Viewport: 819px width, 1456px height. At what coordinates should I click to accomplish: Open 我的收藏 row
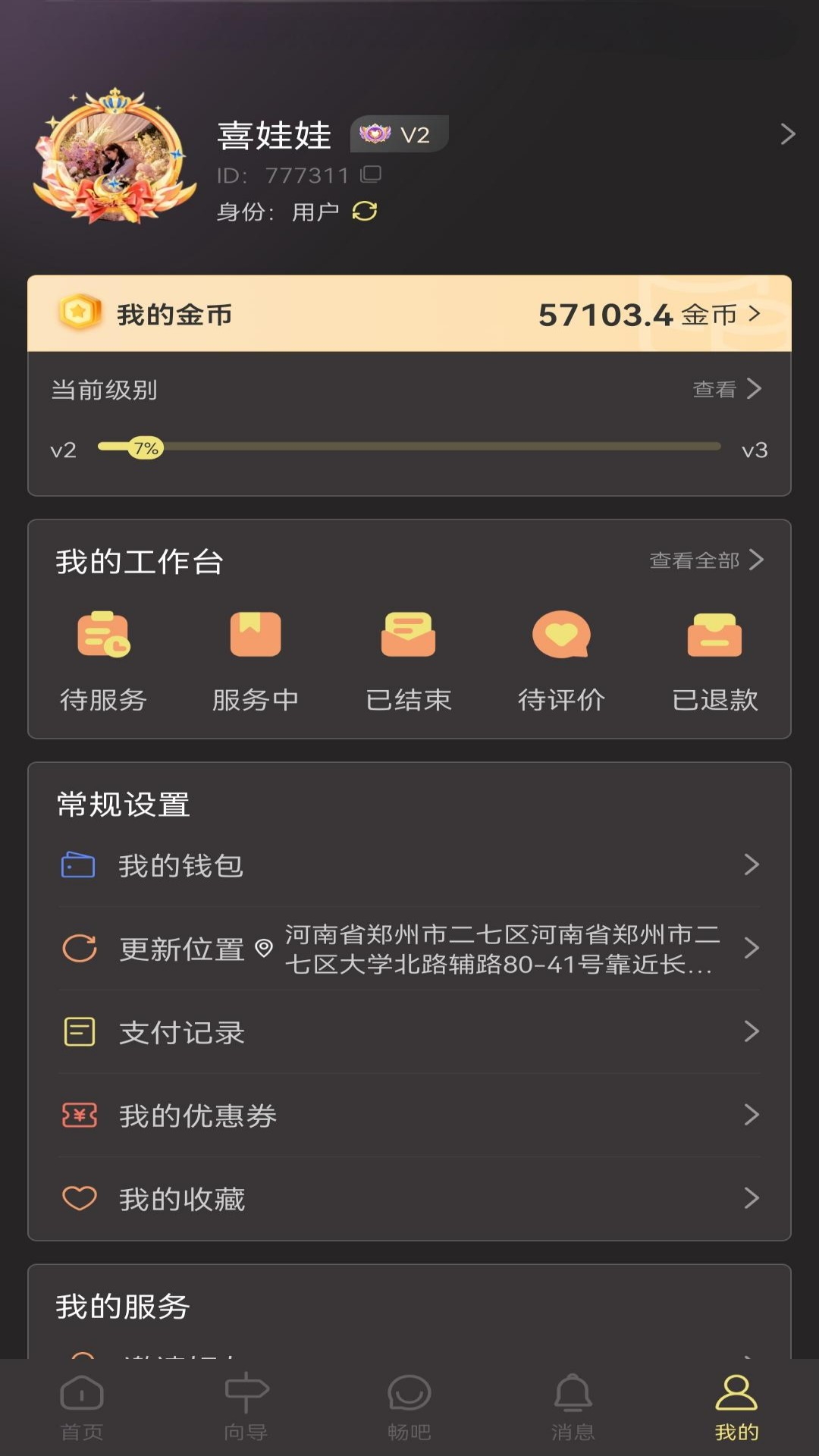(409, 1199)
